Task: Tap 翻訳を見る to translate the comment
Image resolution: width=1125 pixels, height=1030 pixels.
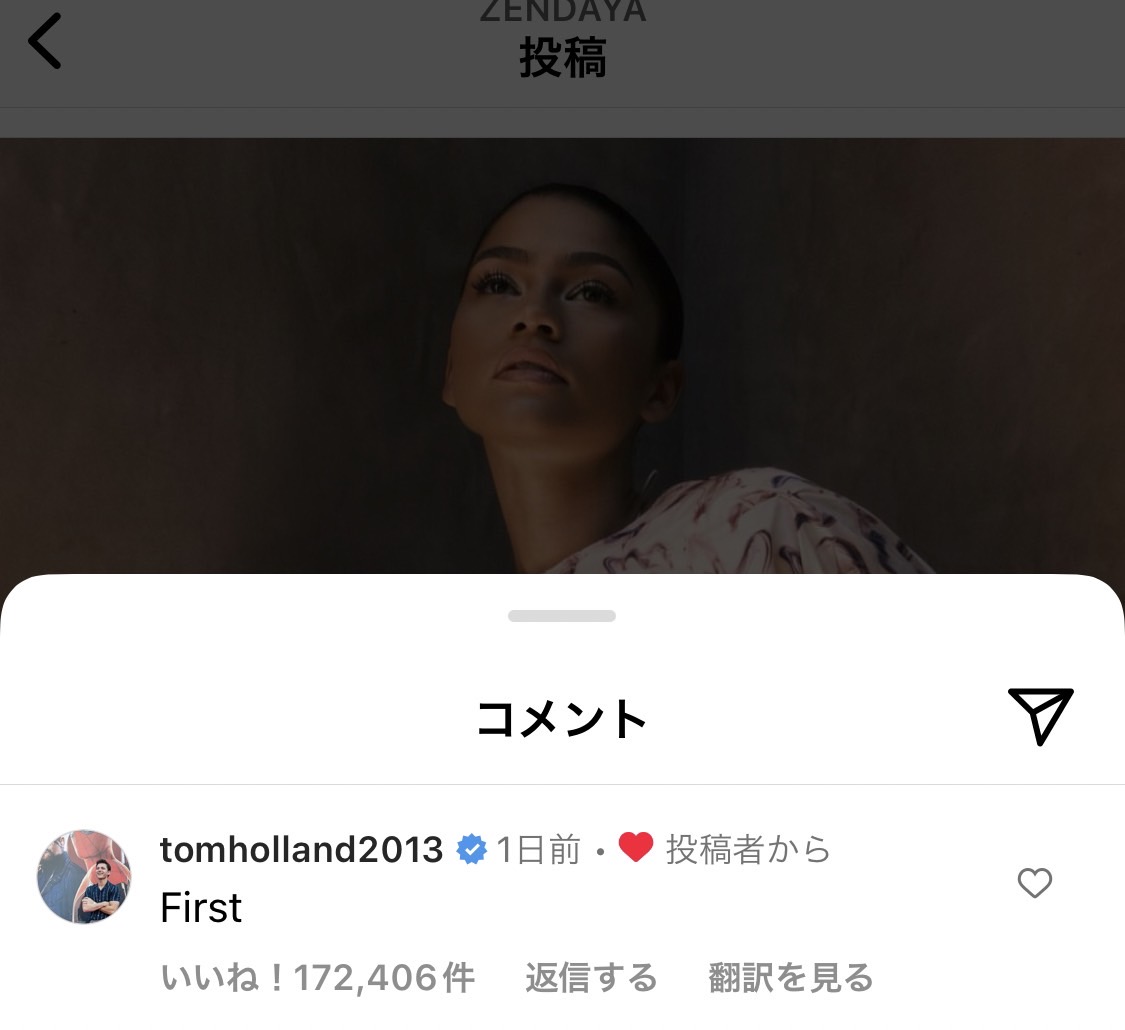Action: coord(791,978)
